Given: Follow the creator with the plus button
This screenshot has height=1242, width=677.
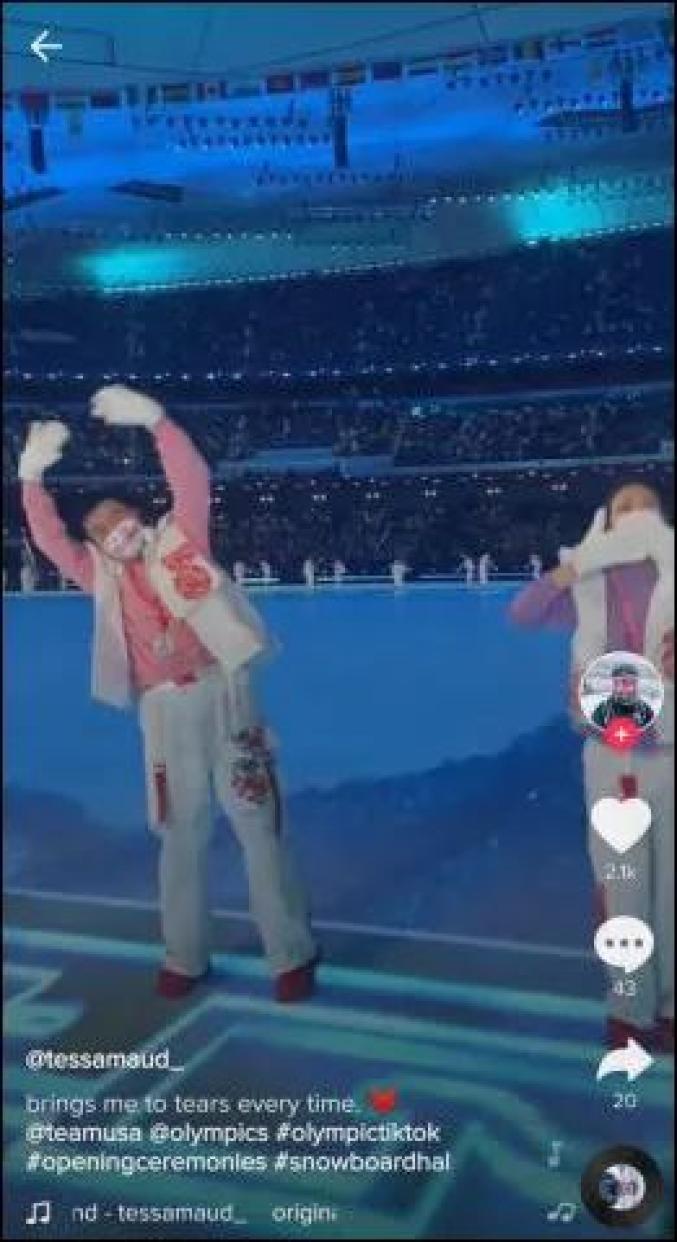Looking at the screenshot, I should [x=622, y=733].
